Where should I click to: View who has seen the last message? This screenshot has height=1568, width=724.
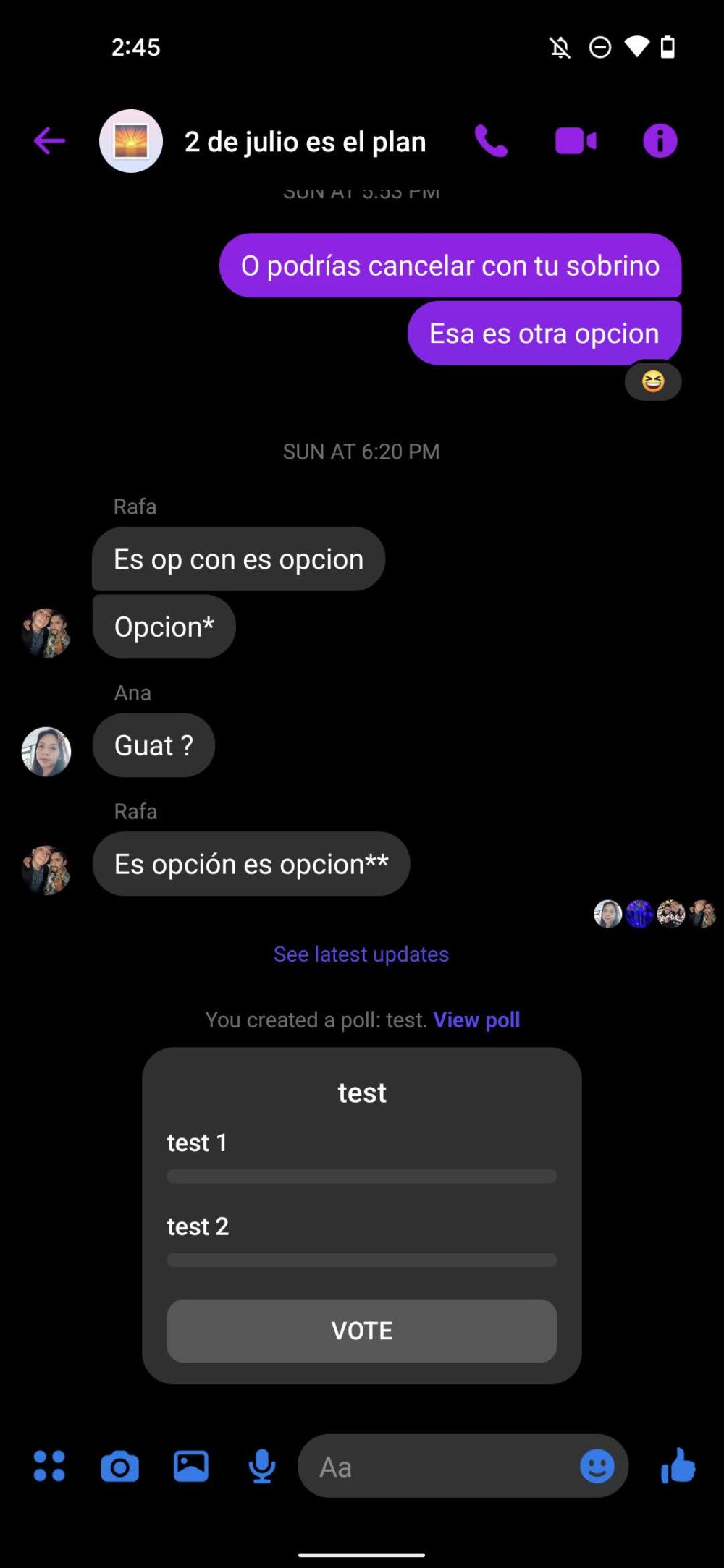coord(654,914)
